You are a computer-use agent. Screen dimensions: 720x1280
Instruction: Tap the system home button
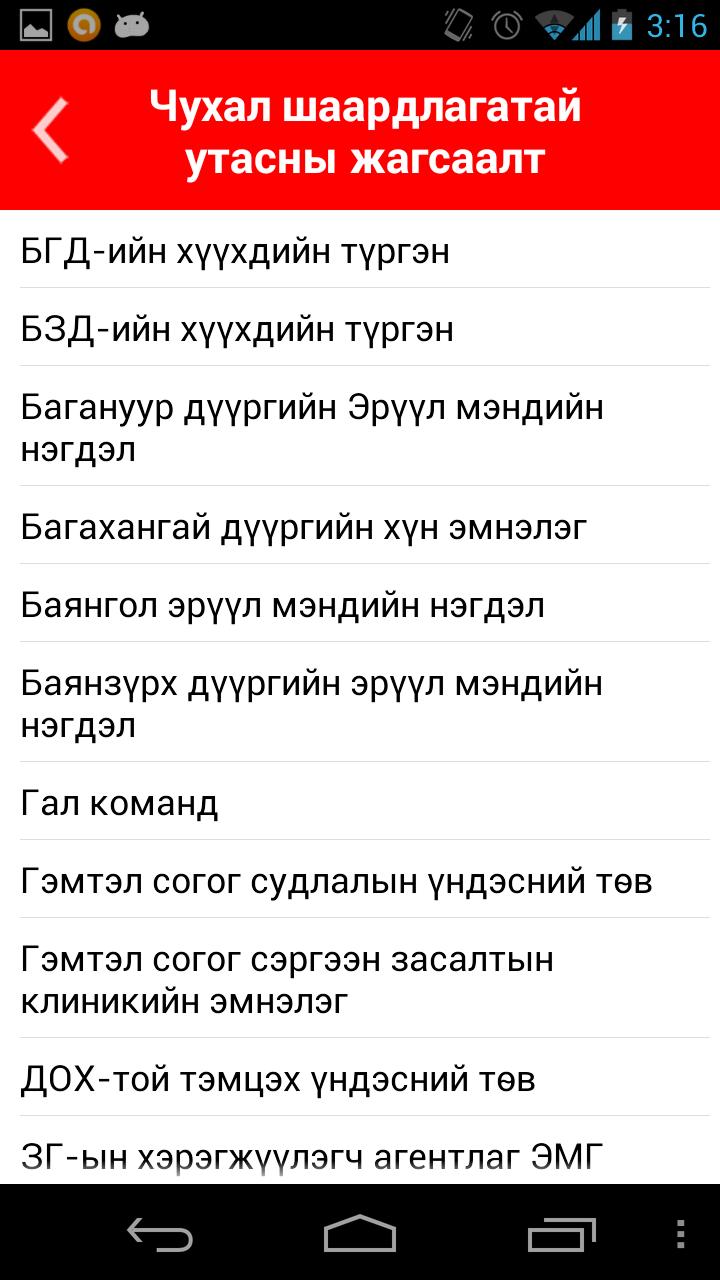pos(360,1234)
